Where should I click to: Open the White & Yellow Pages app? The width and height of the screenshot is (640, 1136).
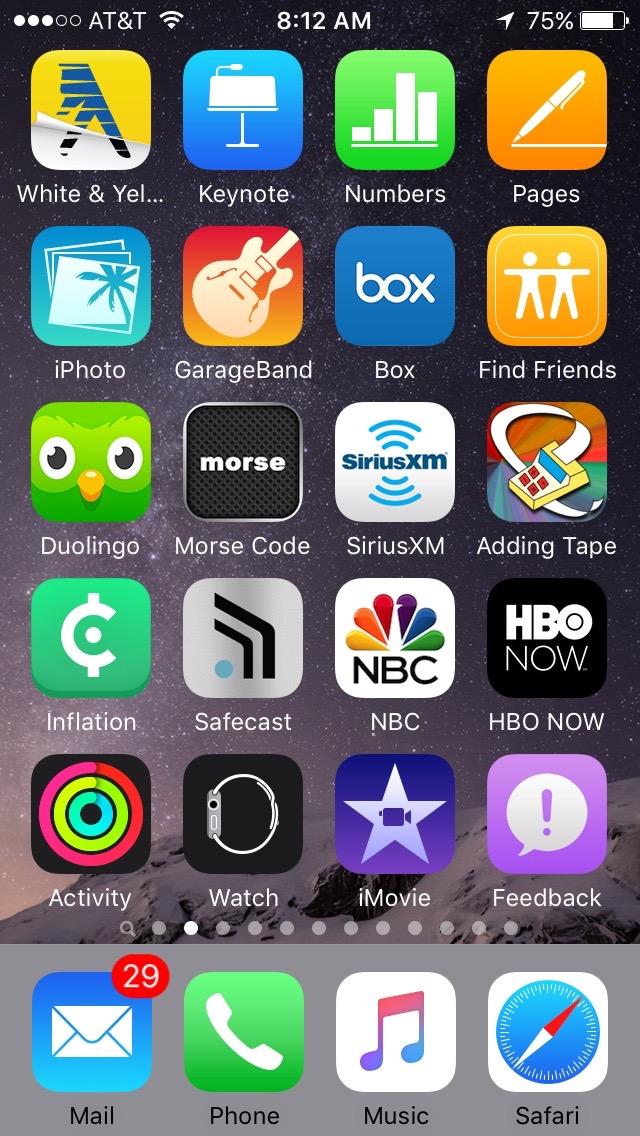click(91, 110)
